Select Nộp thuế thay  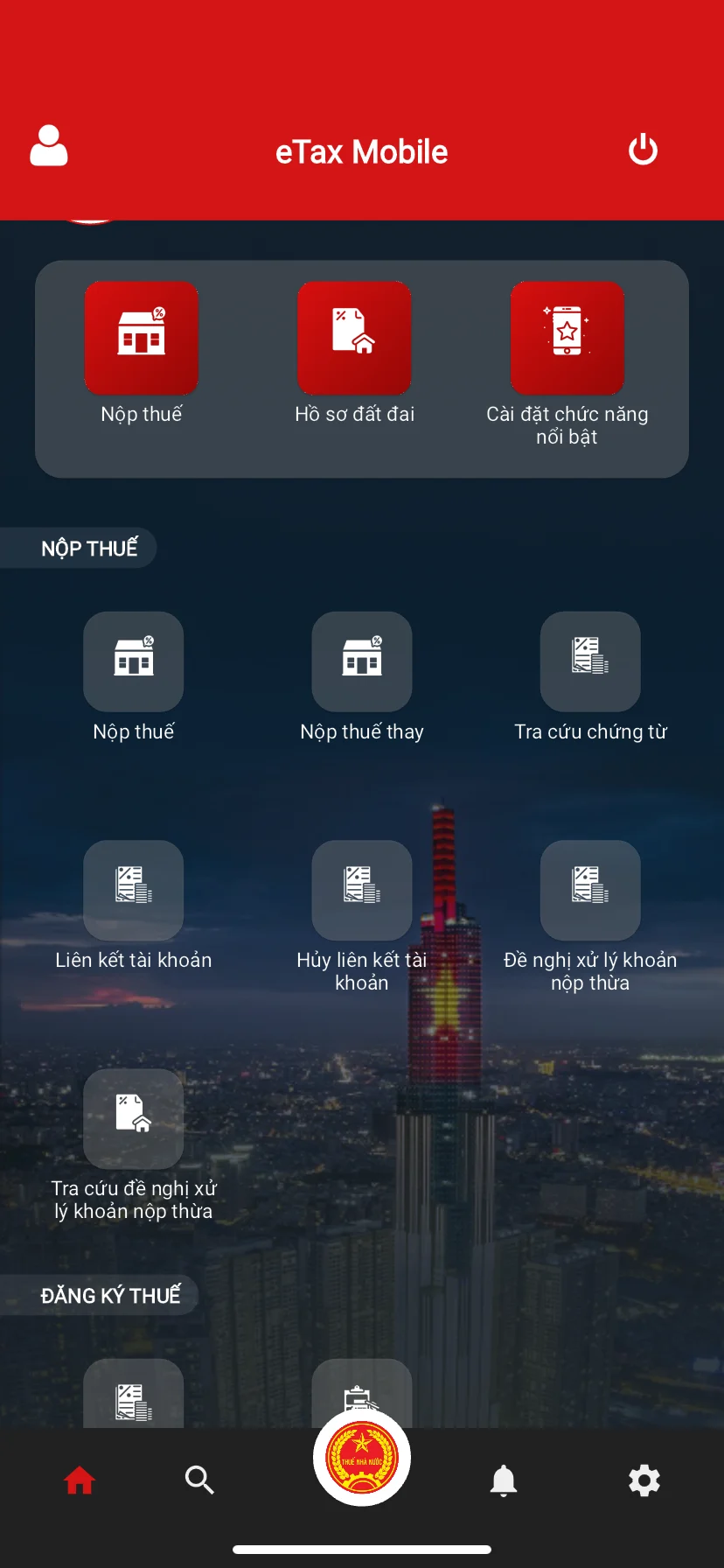(x=362, y=662)
